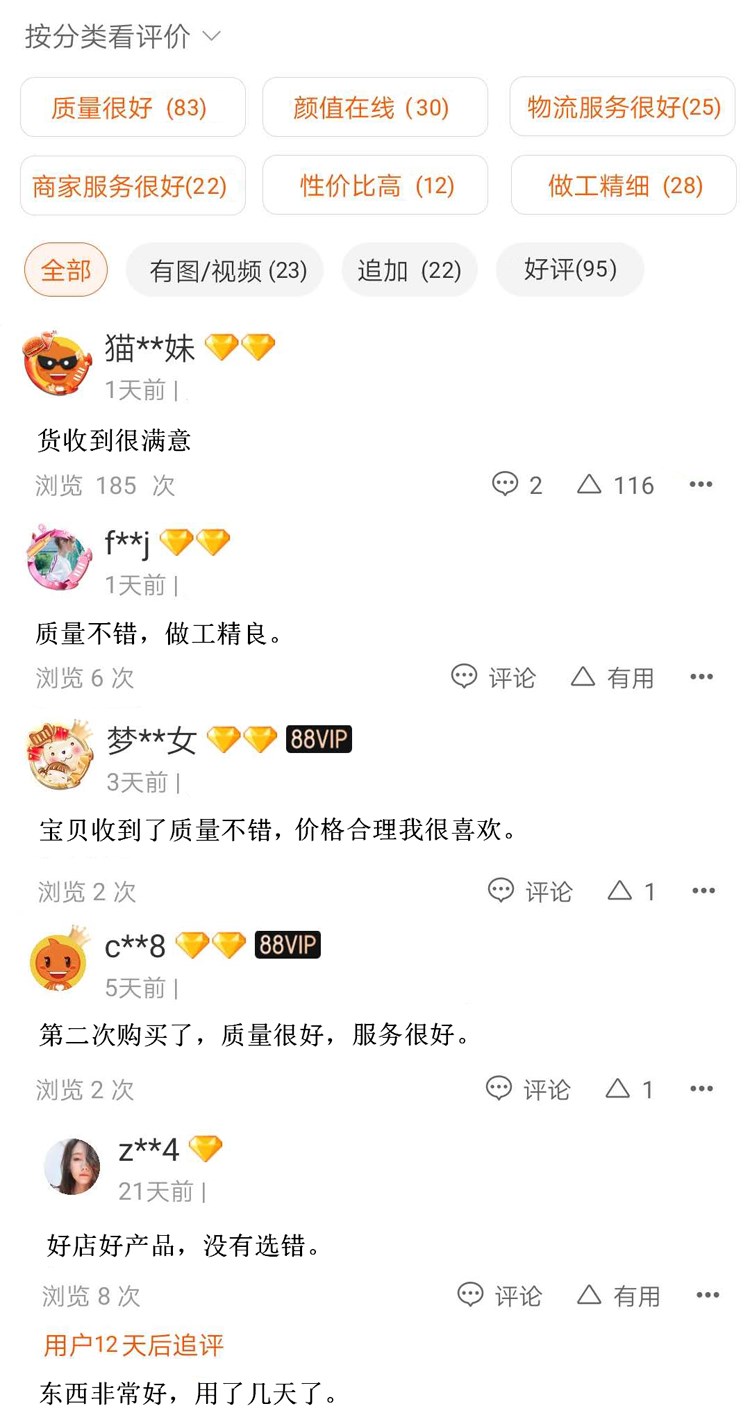Filter by 物流服务很好 (25)
750x1422 pixels.
(623, 107)
